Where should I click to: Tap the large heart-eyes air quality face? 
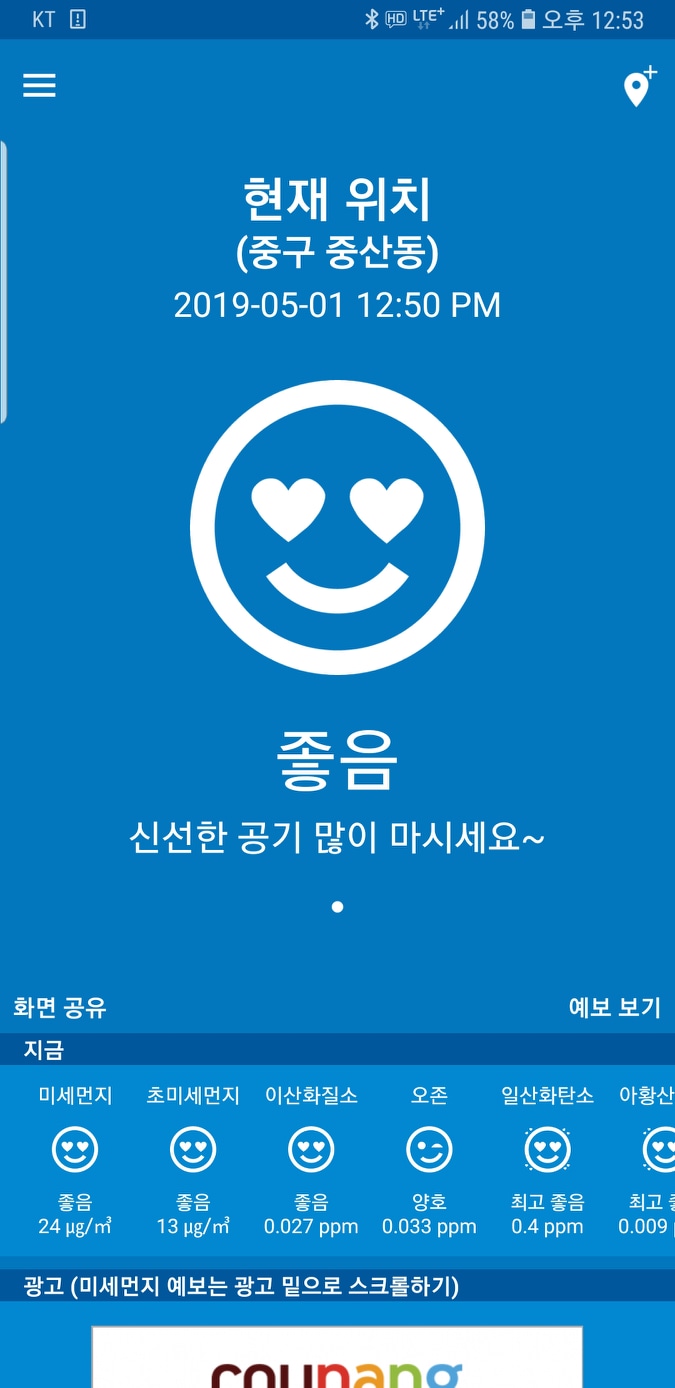338,527
